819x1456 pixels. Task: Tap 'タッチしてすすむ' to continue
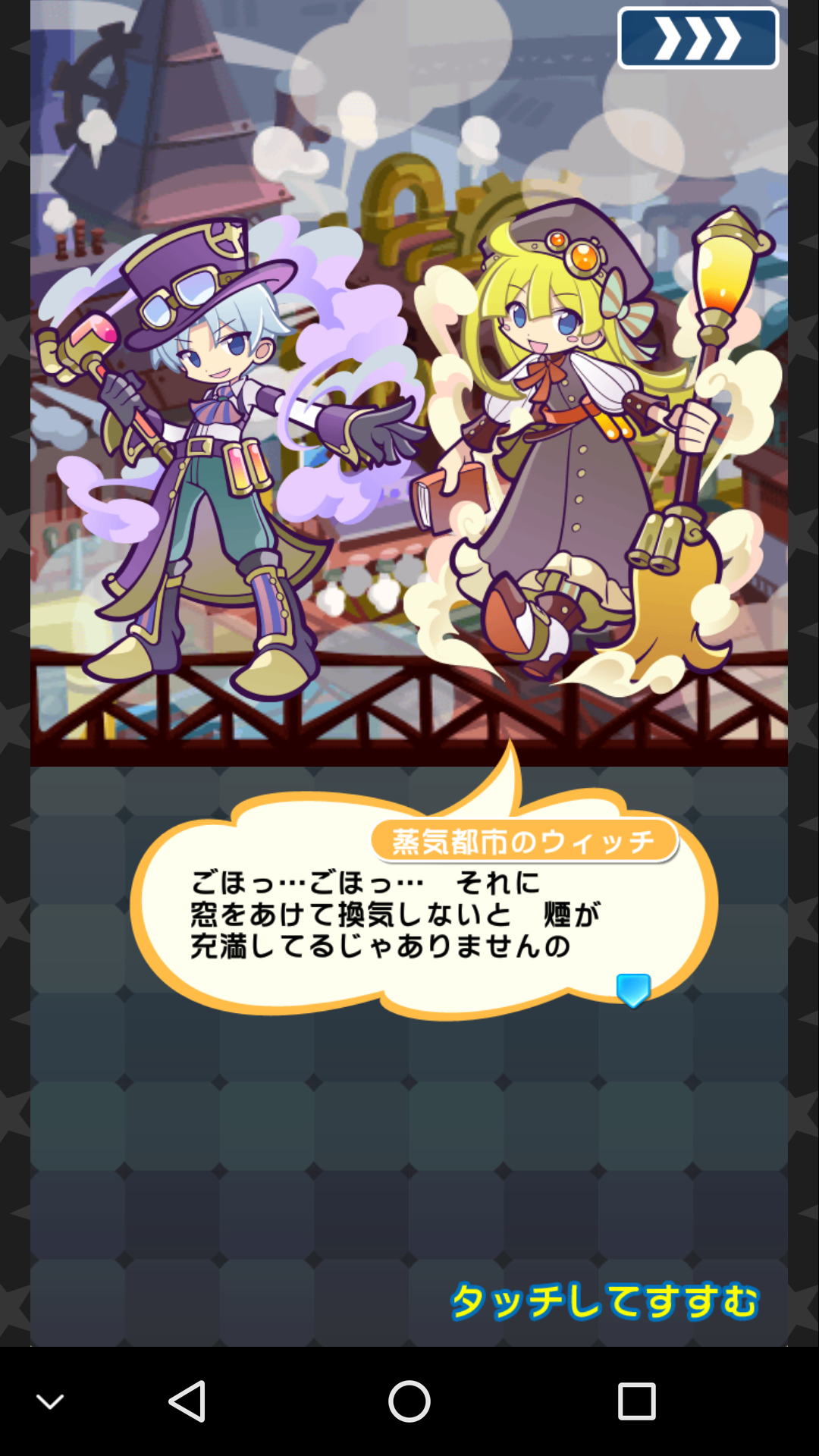point(604,1301)
